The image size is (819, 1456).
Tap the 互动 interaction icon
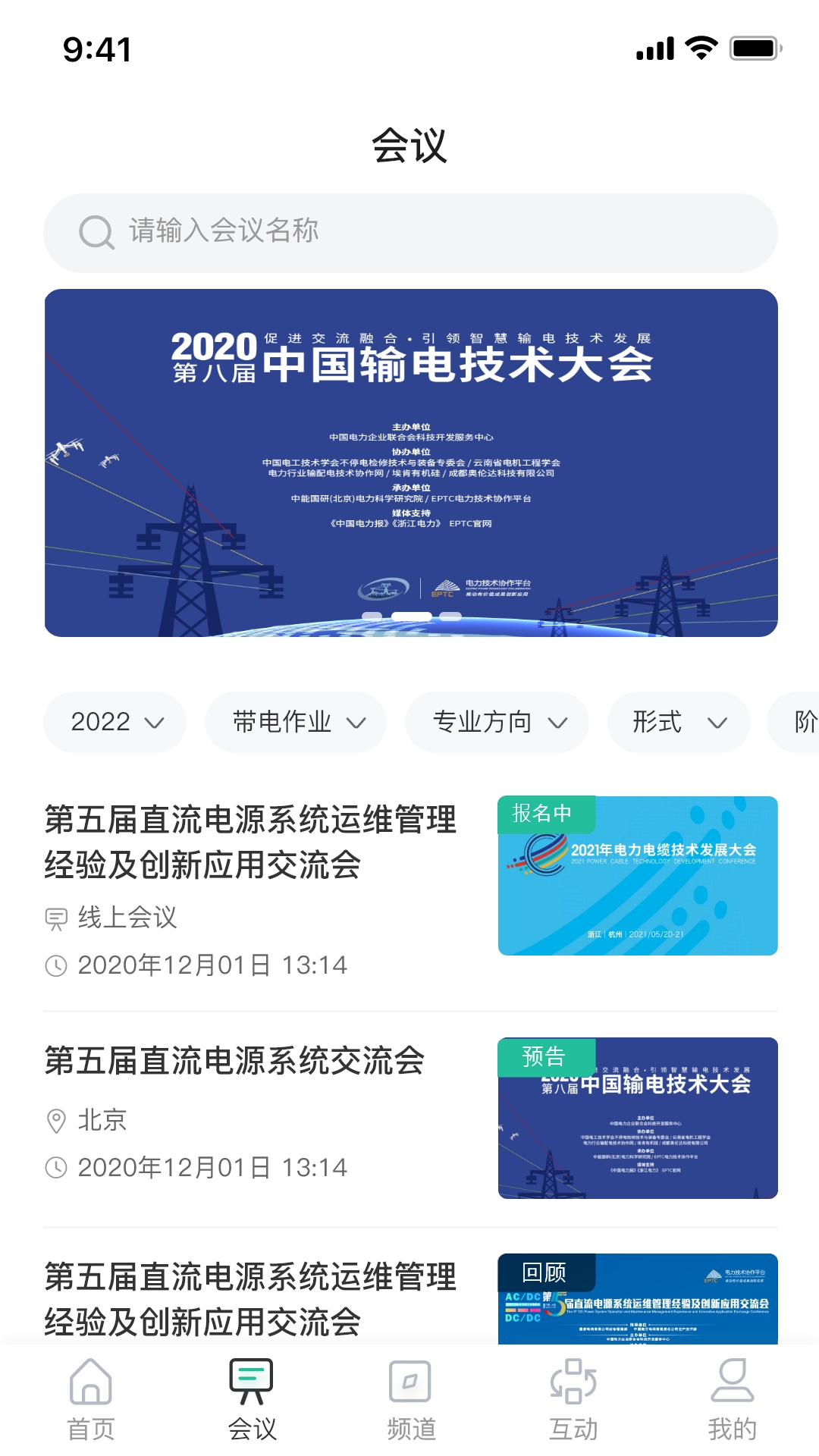[573, 1382]
